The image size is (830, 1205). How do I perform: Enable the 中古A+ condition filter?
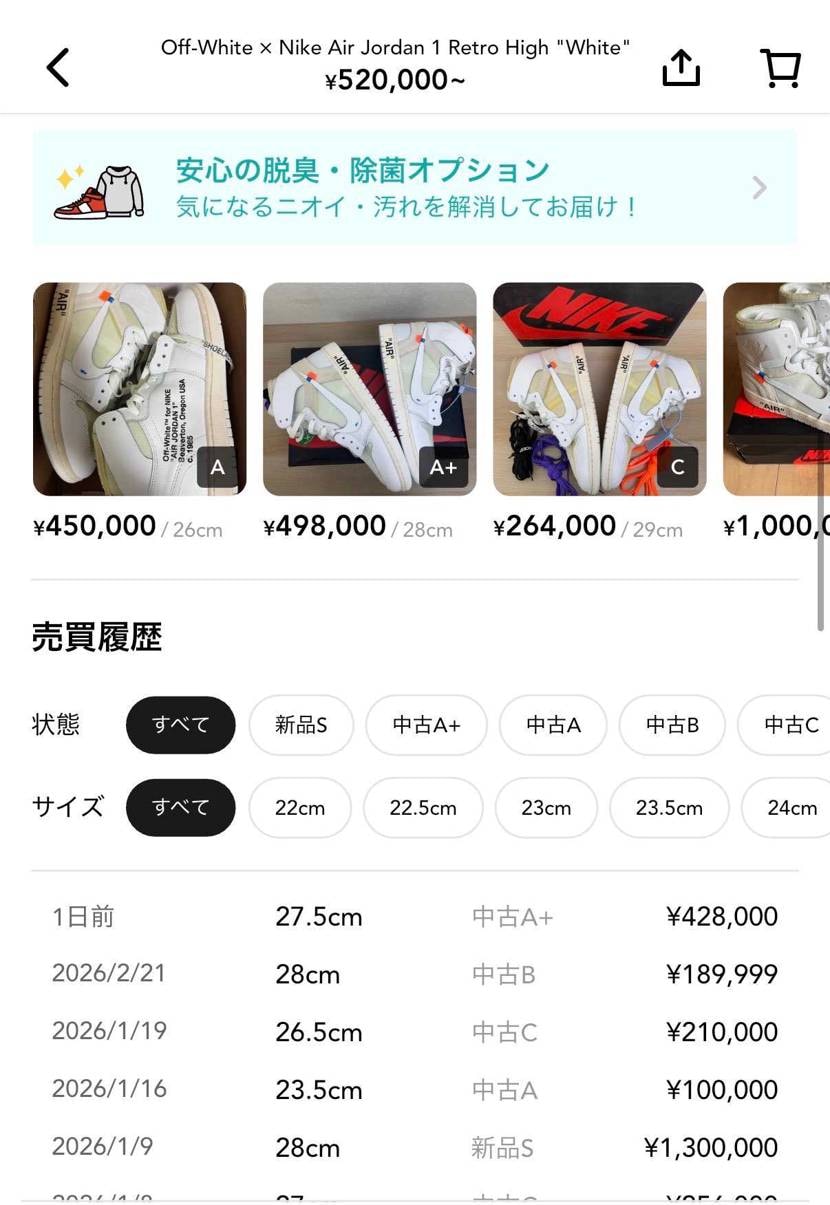pos(427,725)
